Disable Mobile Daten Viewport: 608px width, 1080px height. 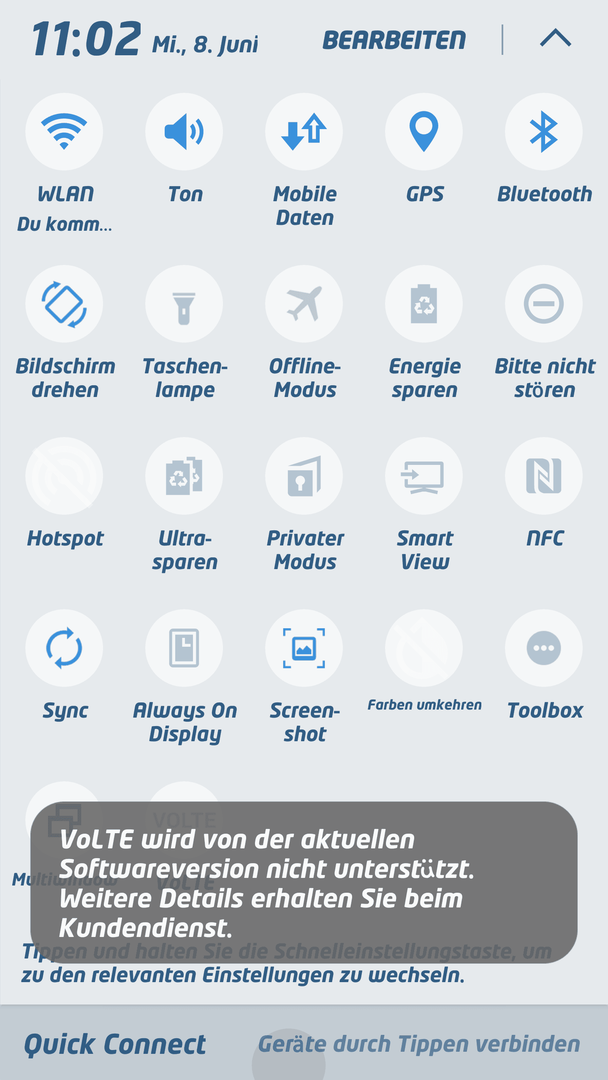[x=304, y=132]
